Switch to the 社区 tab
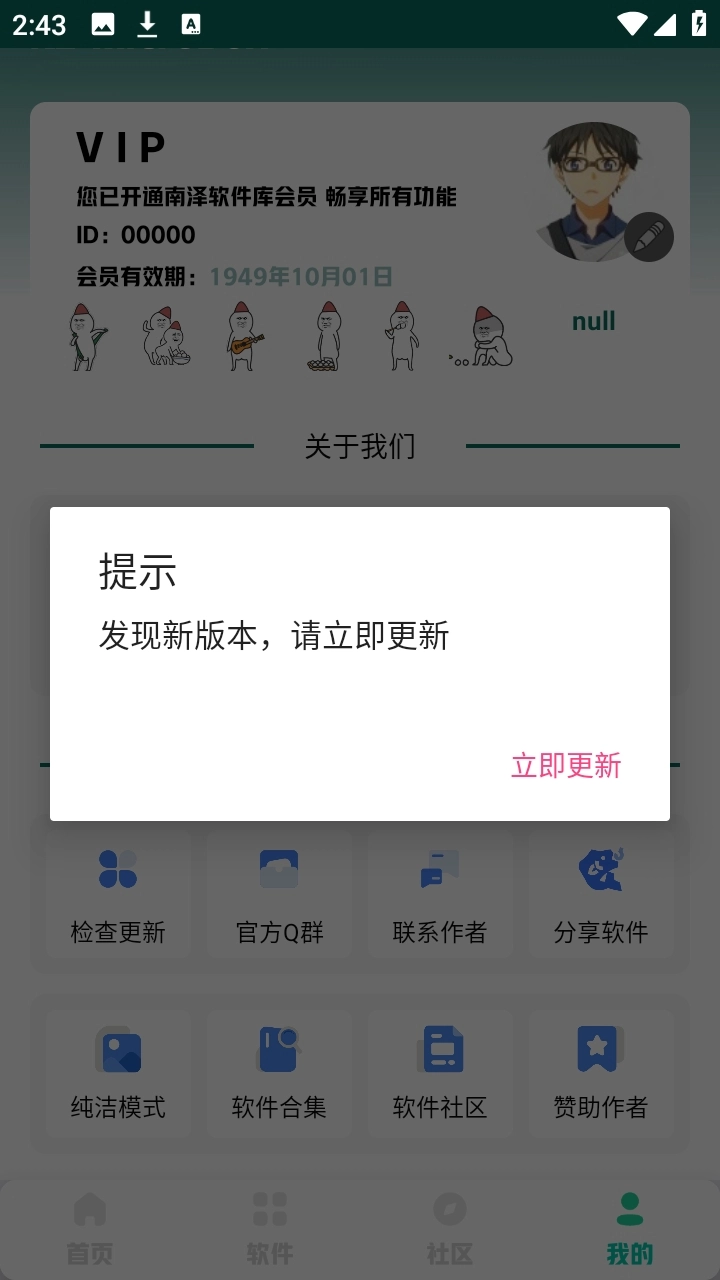This screenshot has height=1280, width=720. (450, 1230)
